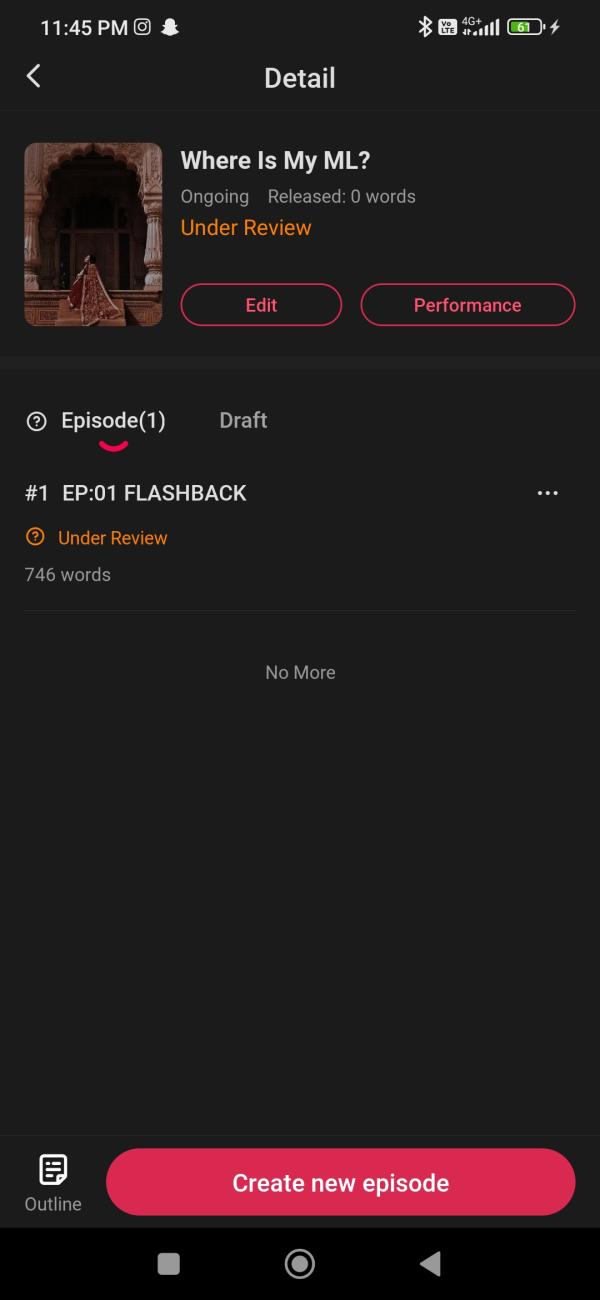Go to the system home screen
Screen dimensions: 600x1300
[x=299, y=1264]
